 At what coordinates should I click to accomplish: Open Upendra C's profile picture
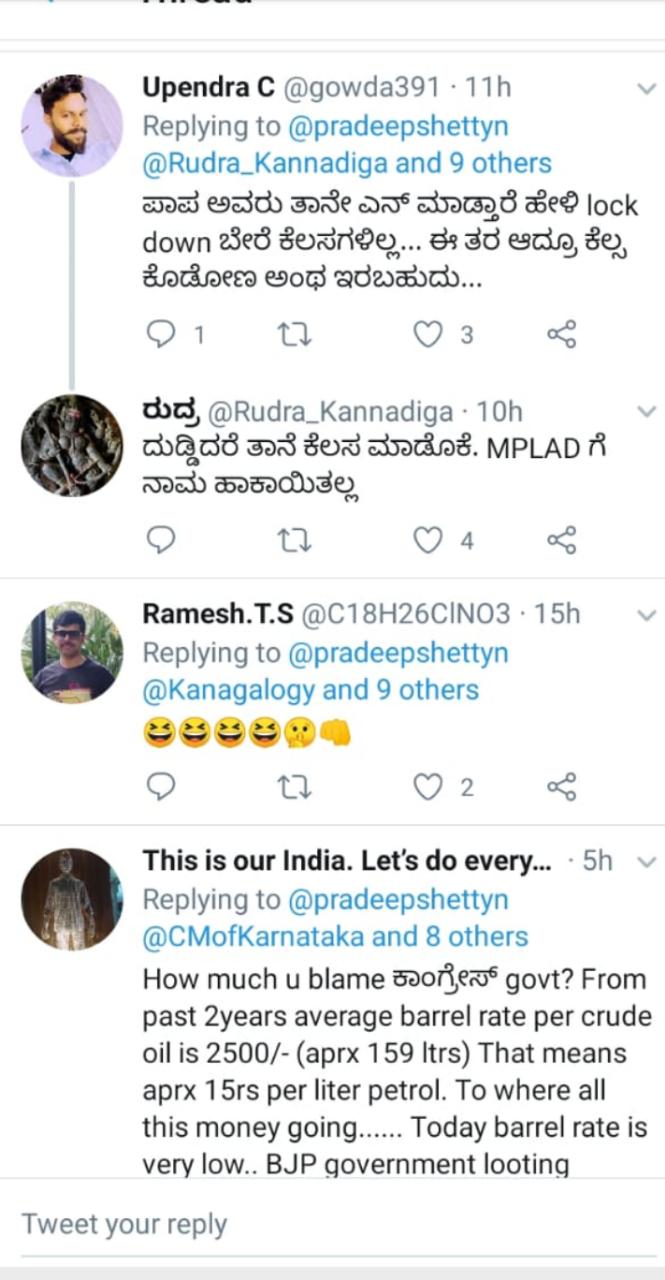(x=72, y=125)
